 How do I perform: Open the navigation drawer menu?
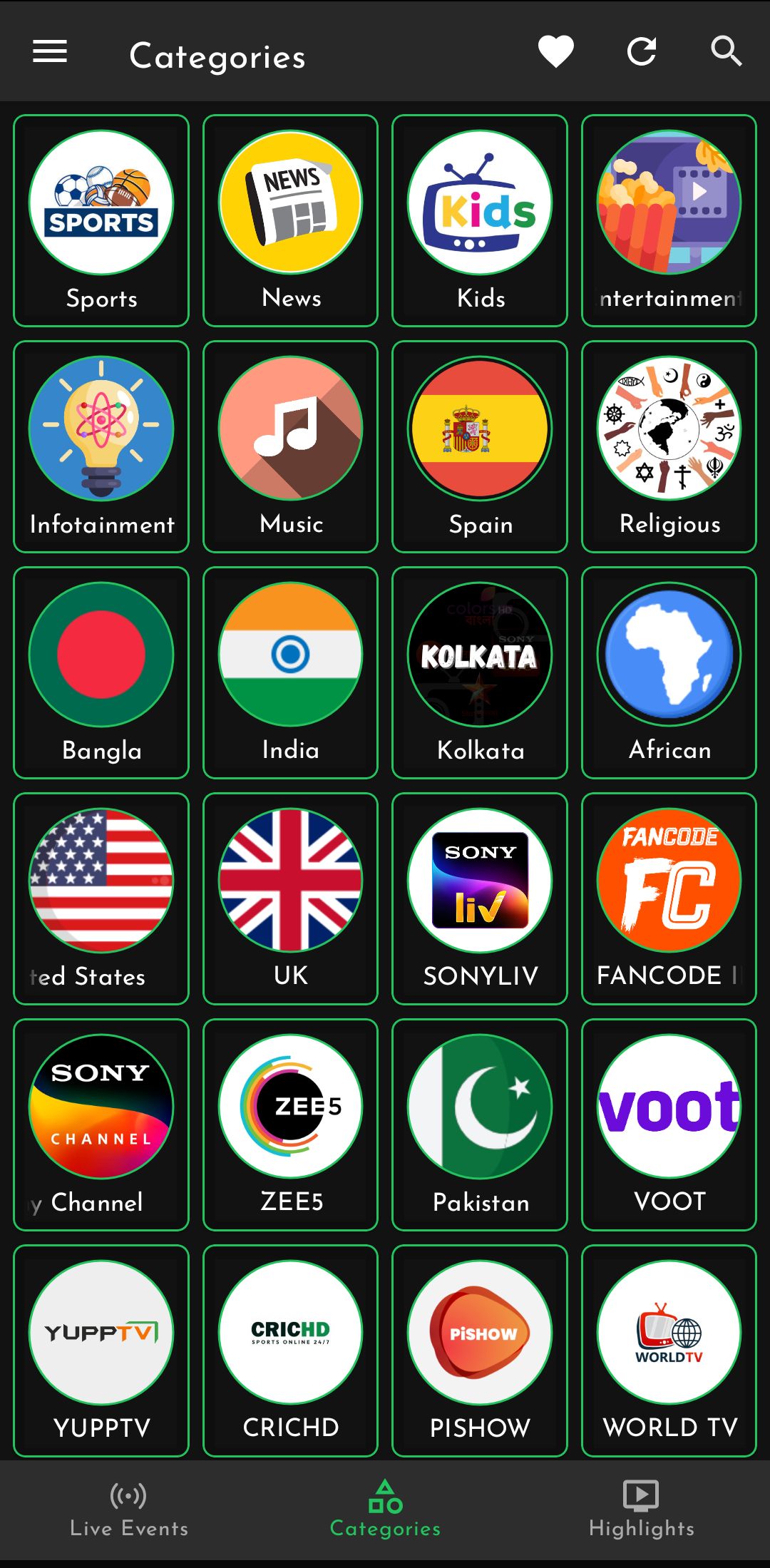coord(50,52)
